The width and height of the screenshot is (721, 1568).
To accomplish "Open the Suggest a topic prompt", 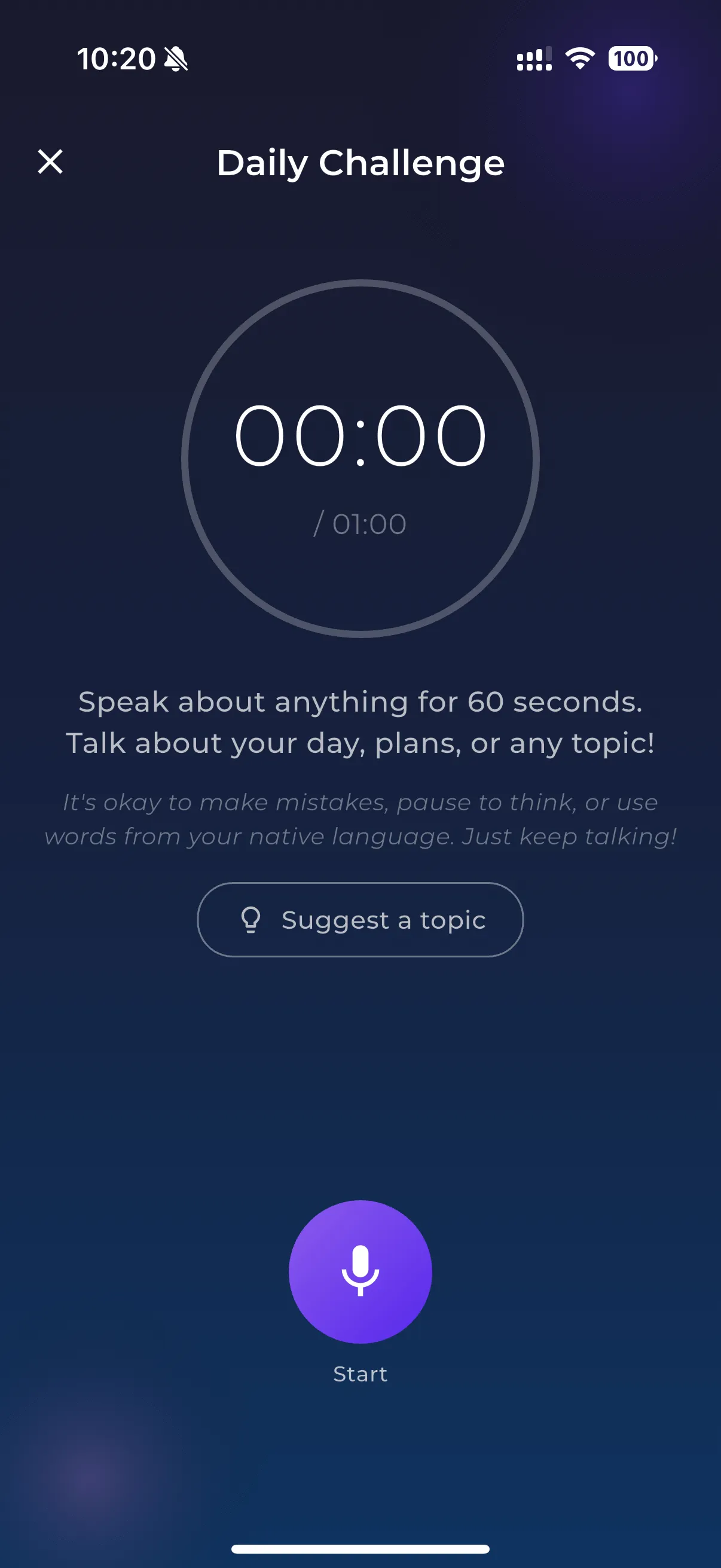I will (x=360, y=920).
